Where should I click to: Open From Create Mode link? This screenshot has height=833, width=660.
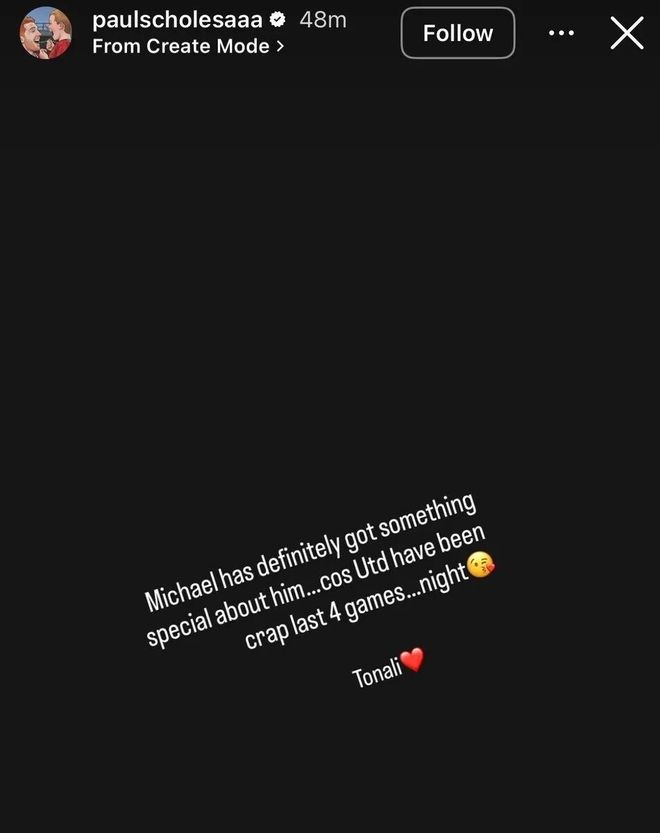click(188, 47)
